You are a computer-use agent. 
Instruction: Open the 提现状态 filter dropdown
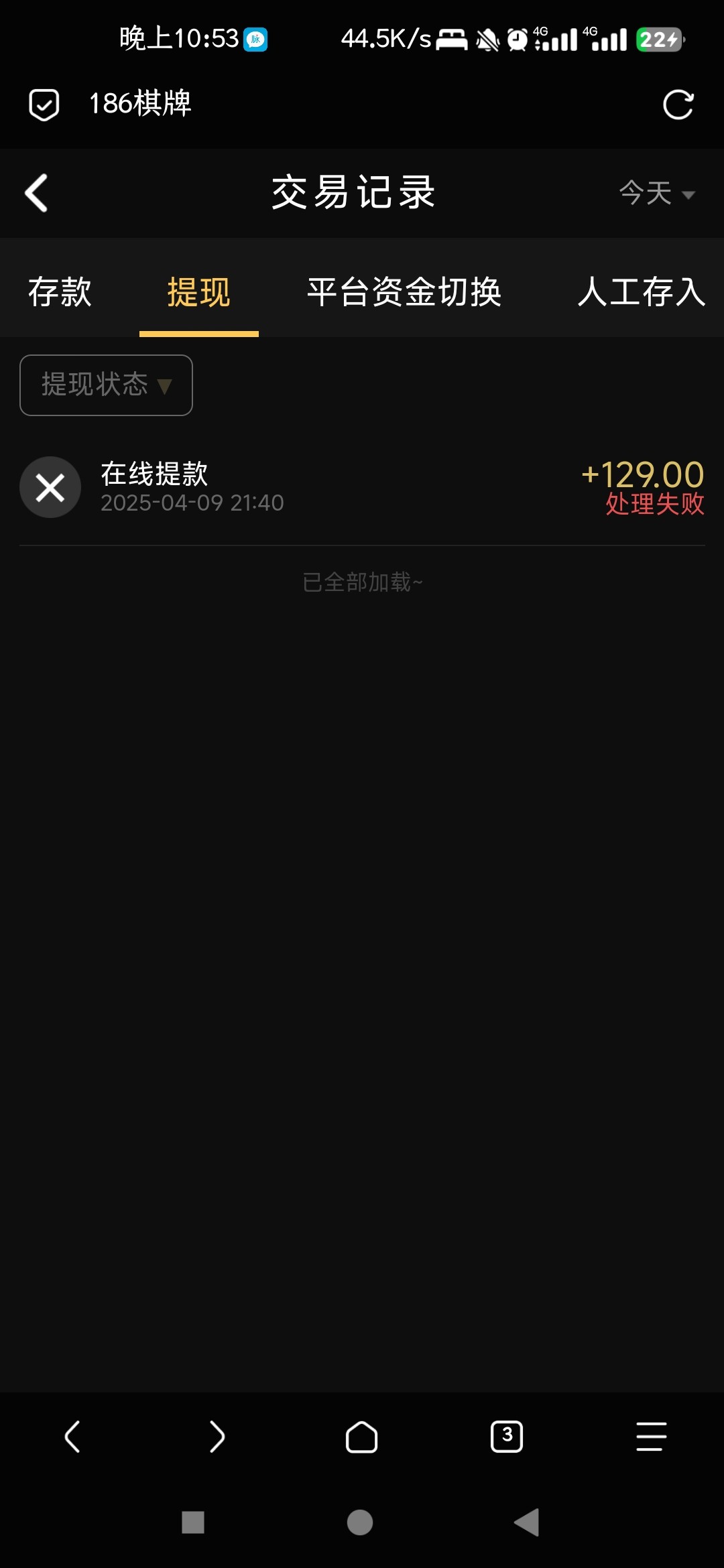[105, 385]
